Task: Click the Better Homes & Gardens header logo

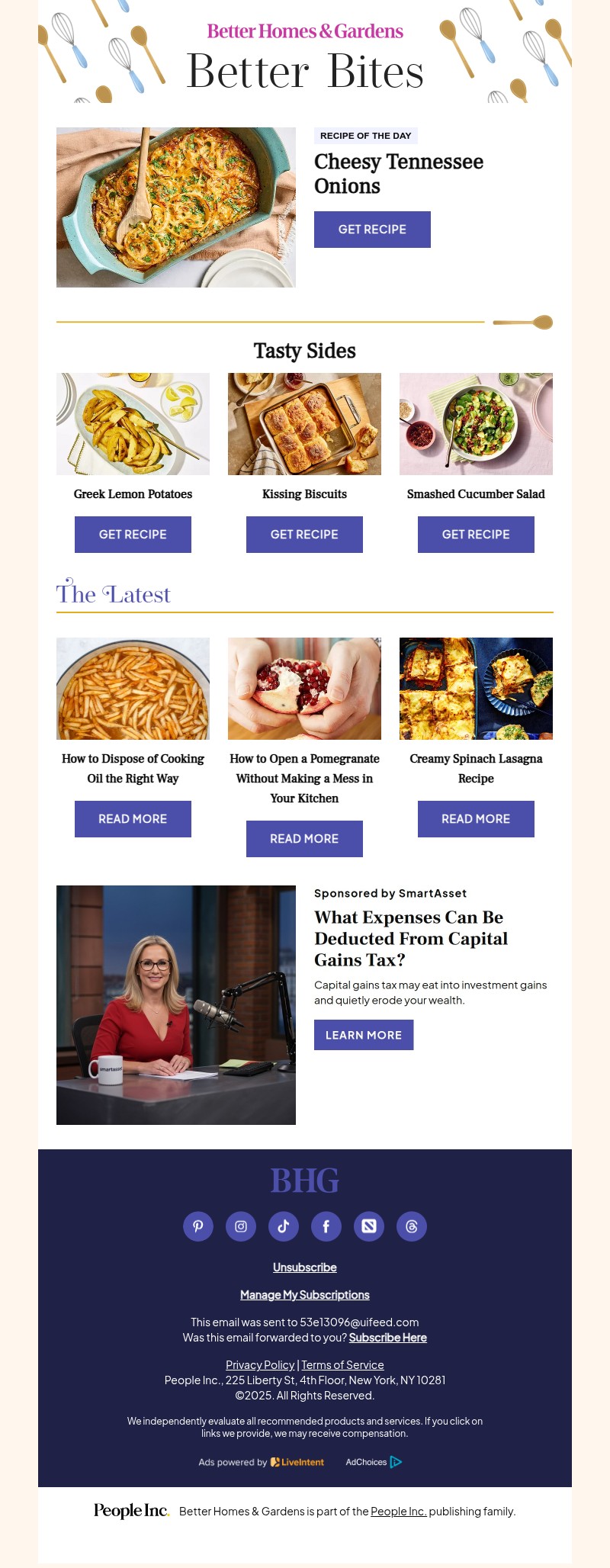Action: point(303,32)
